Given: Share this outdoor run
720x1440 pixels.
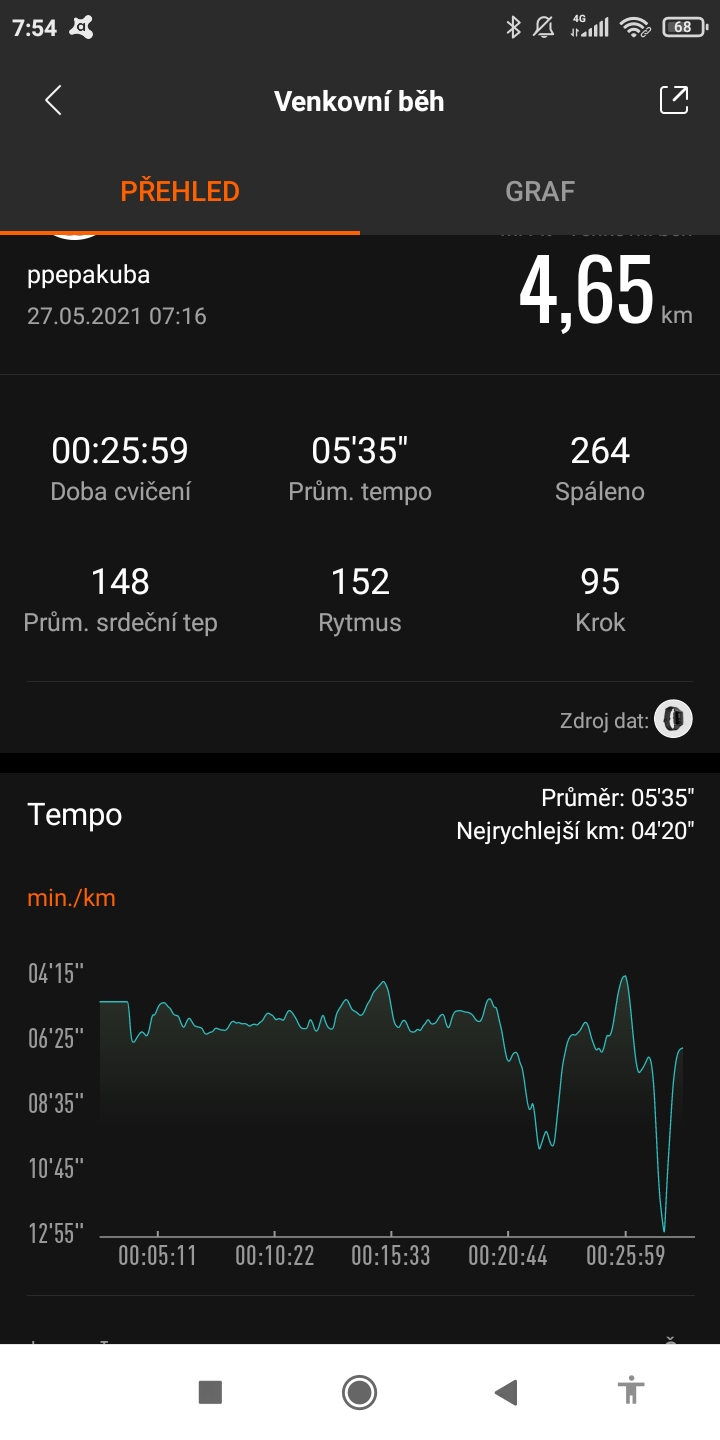Looking at the screenshot, I should (x=674, y=100).
